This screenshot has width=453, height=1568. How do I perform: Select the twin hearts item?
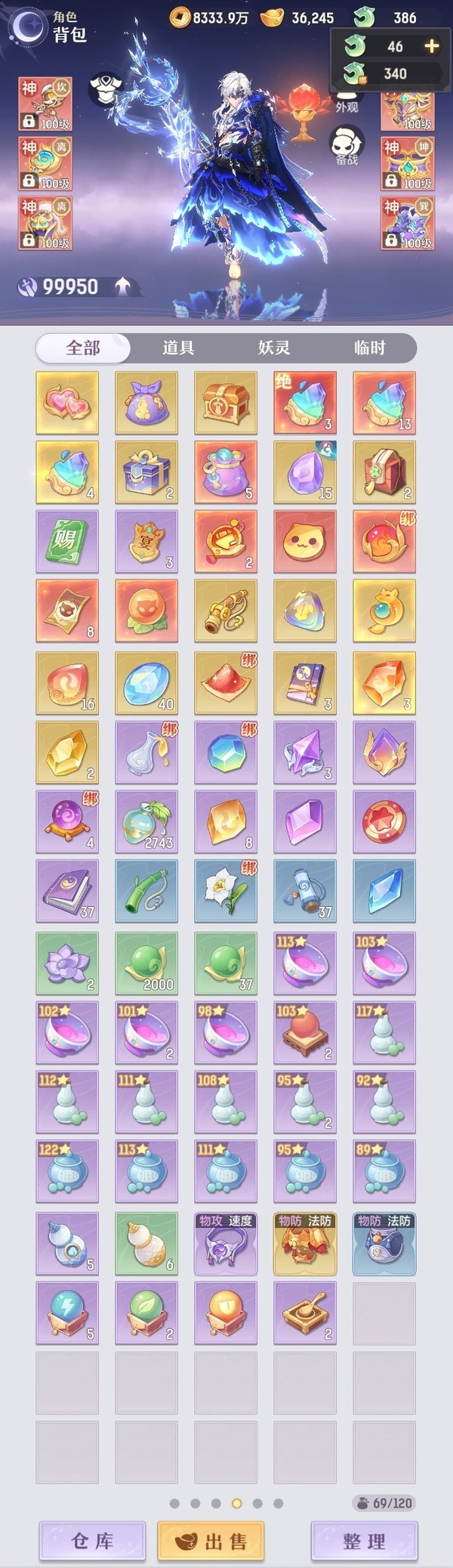(67, 403)
